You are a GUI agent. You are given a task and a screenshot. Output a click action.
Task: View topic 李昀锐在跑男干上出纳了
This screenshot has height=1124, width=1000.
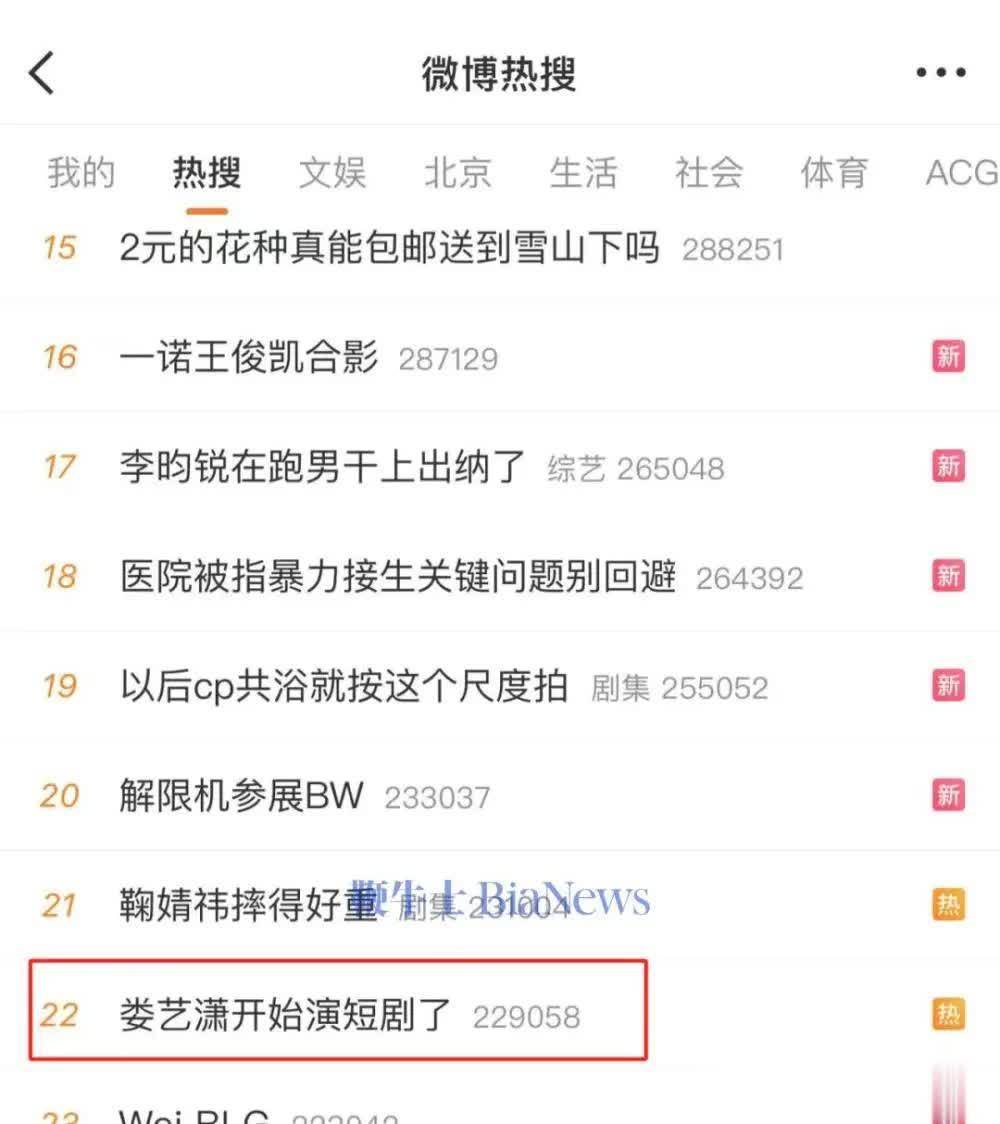(x=322, y=467)
